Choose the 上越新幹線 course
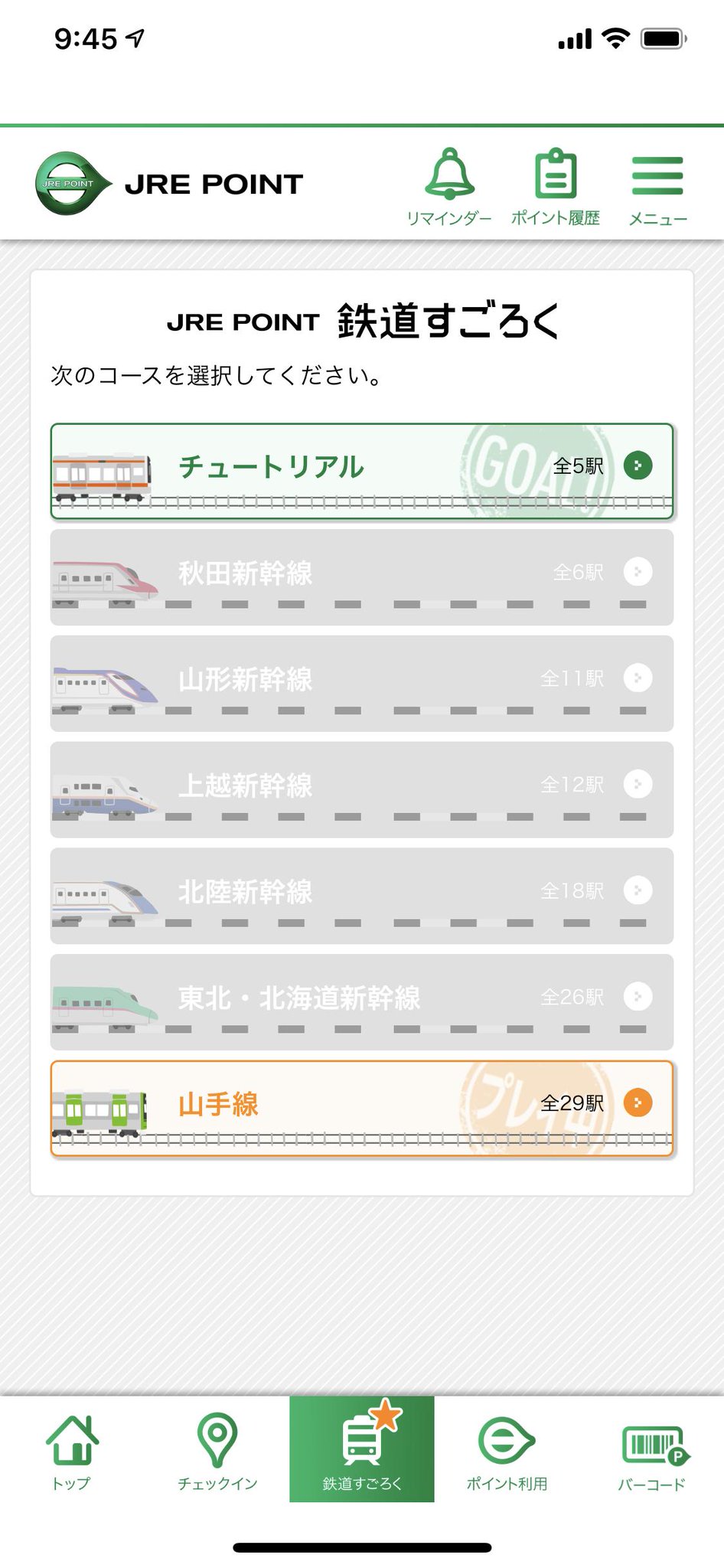Viewport: 724px width, 1568px height. (362, 790)
